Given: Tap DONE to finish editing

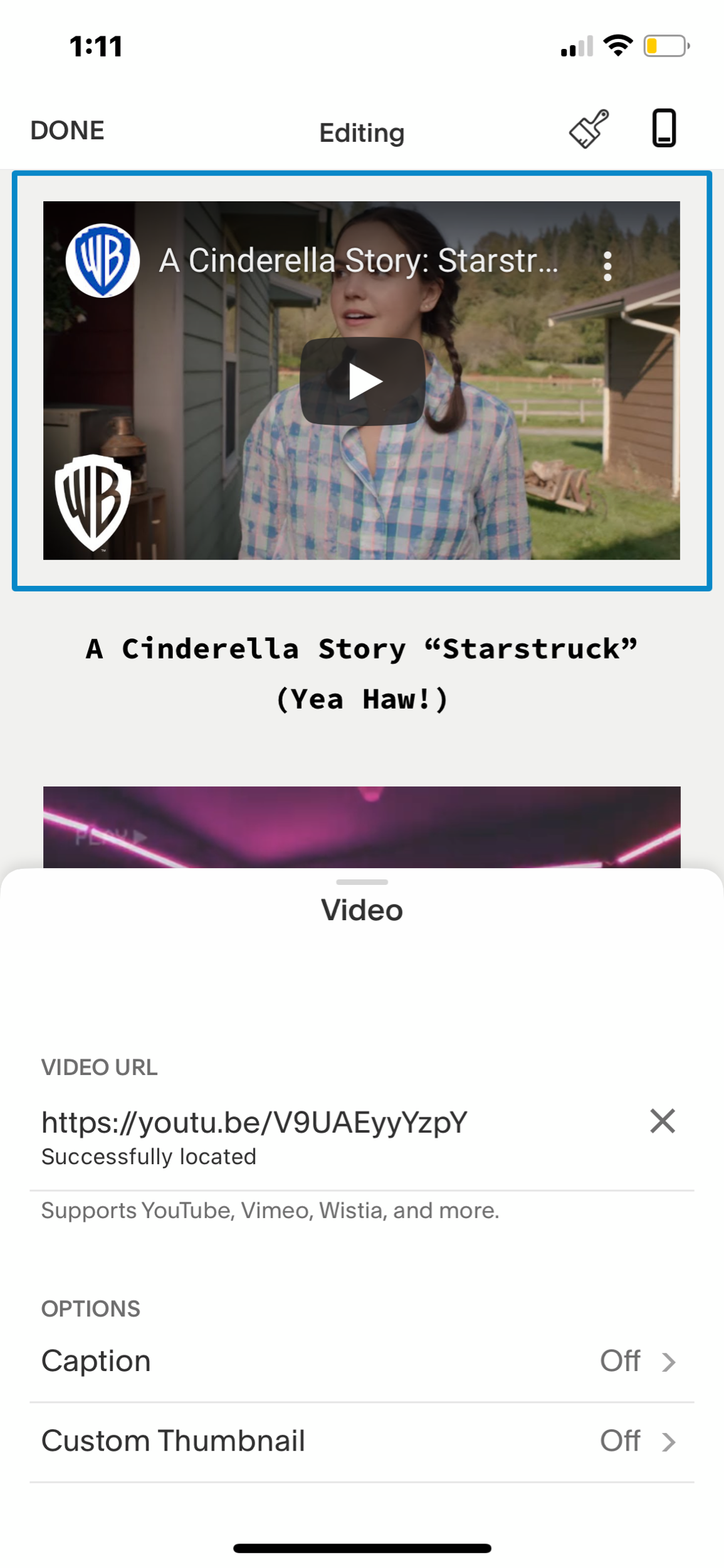Looking at the screenshot, I should click(x=67, y=130).
